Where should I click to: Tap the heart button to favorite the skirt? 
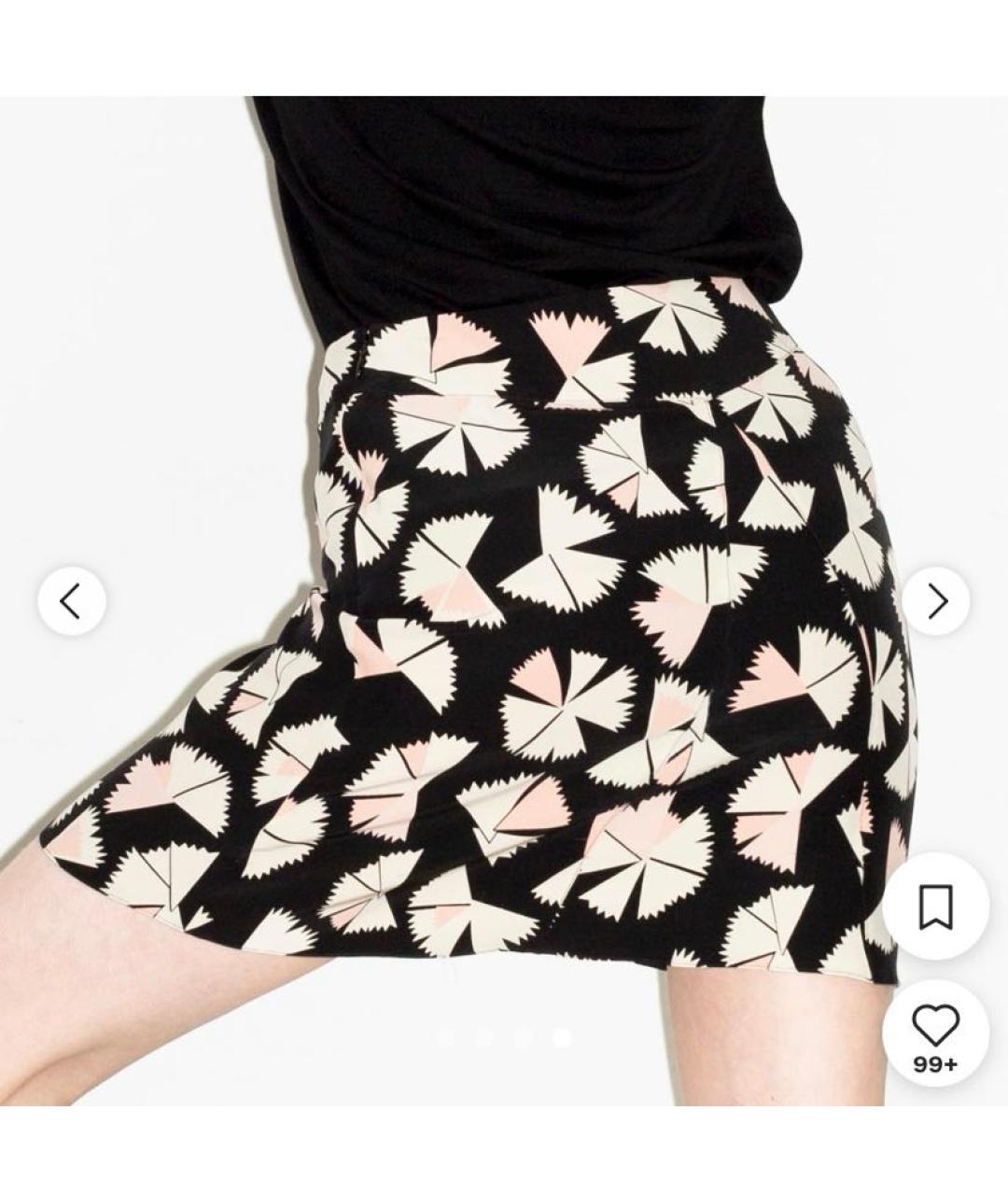coord(936,1024)
